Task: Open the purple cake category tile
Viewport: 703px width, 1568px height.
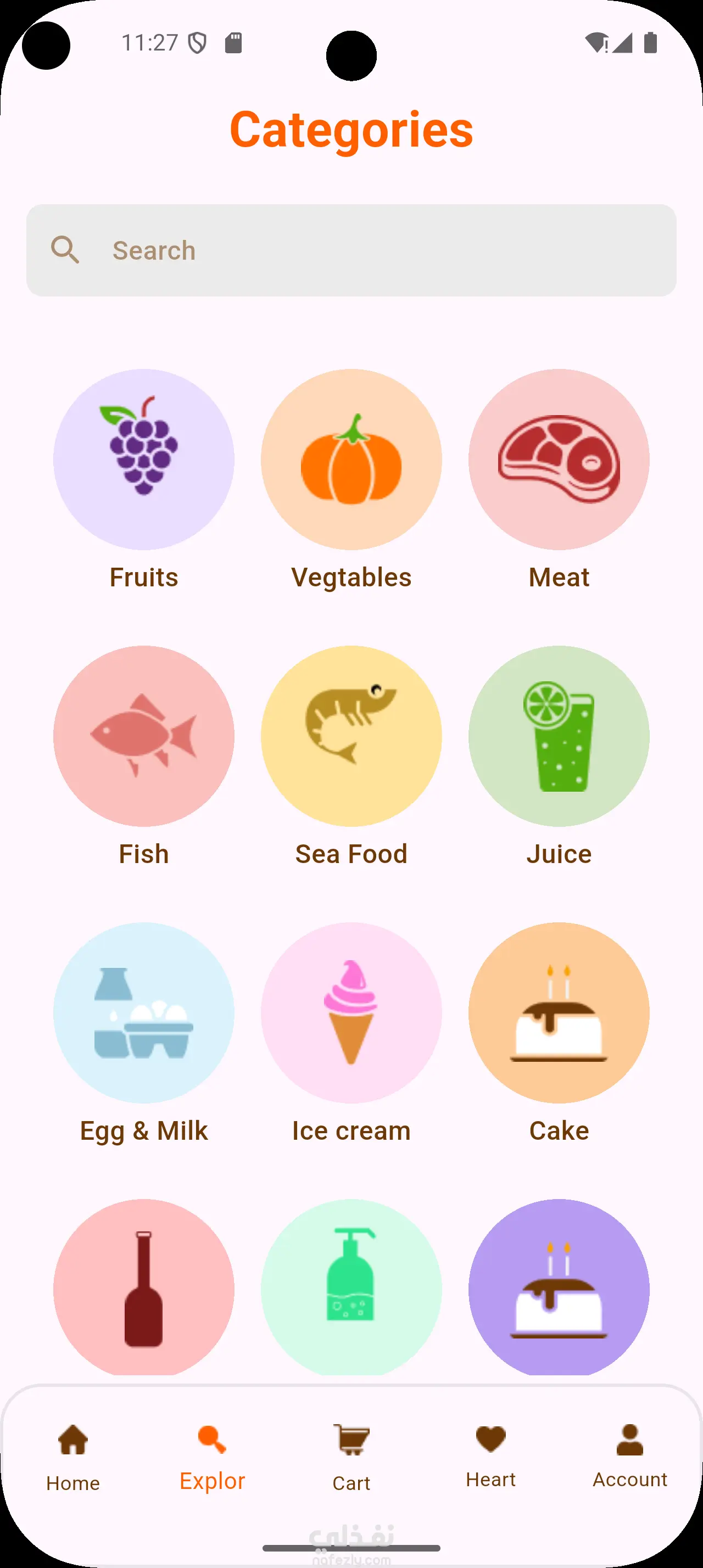Action: 559,1287
